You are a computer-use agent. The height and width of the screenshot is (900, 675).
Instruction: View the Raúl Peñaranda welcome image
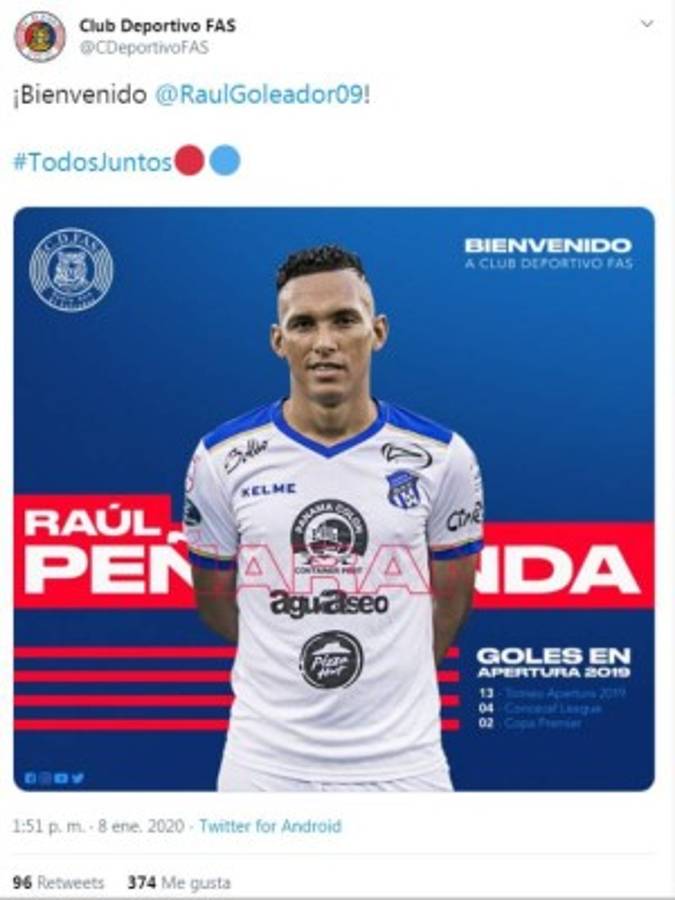point(334,500)
